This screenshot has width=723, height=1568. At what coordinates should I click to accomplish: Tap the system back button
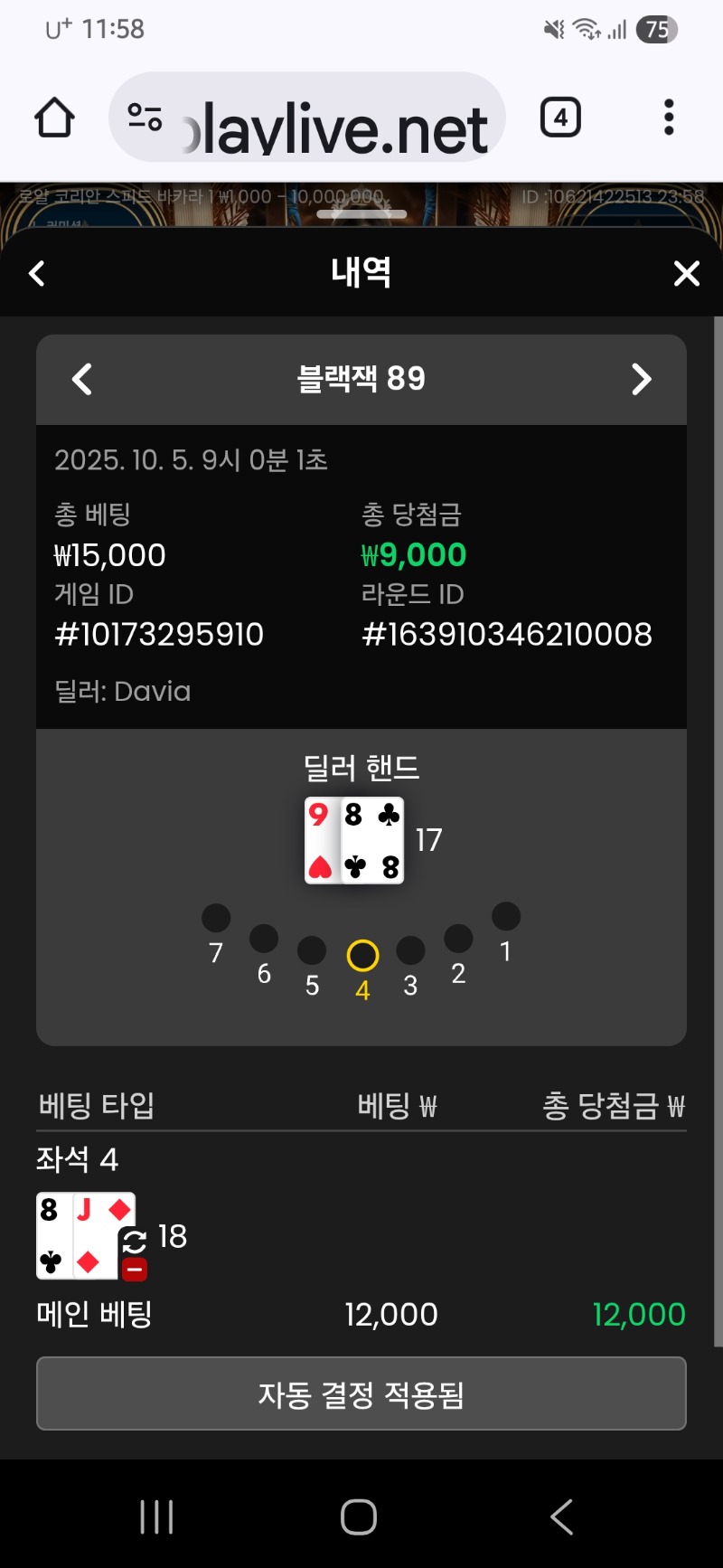tap(561, 1516)
